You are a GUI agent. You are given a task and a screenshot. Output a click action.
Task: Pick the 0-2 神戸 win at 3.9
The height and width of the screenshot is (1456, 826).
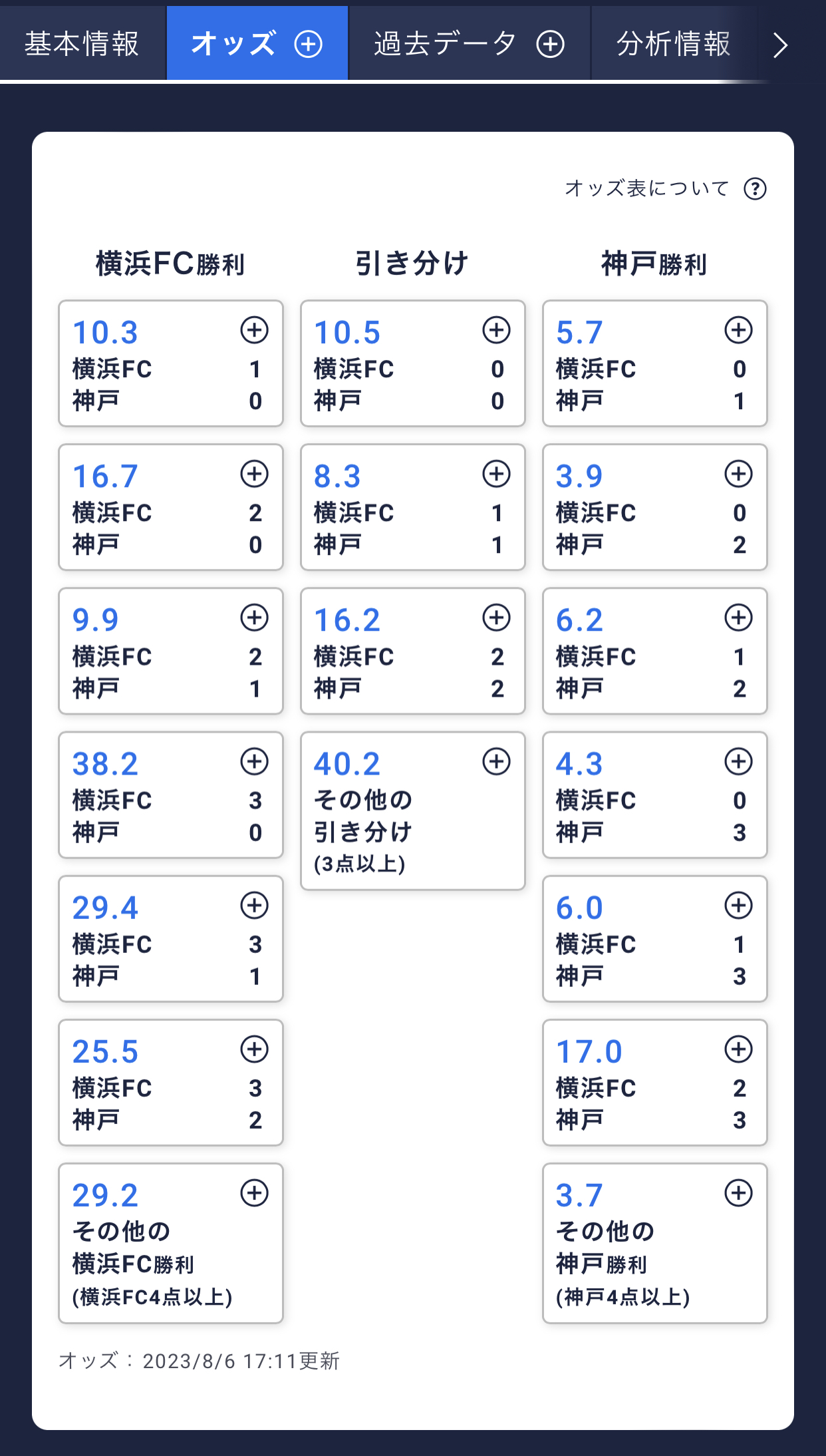point(655,507)
